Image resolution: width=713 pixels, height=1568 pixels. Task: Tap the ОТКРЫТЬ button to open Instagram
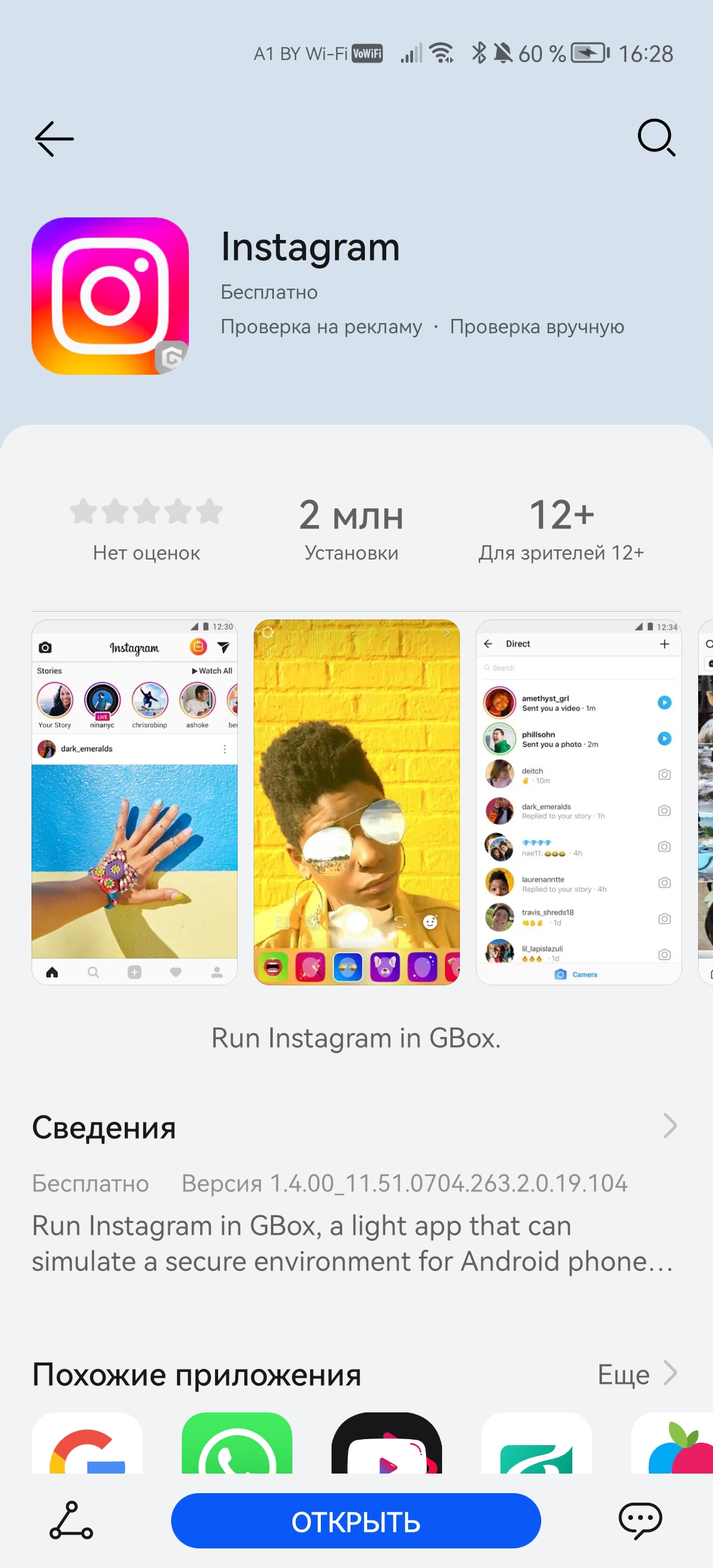355,1520
